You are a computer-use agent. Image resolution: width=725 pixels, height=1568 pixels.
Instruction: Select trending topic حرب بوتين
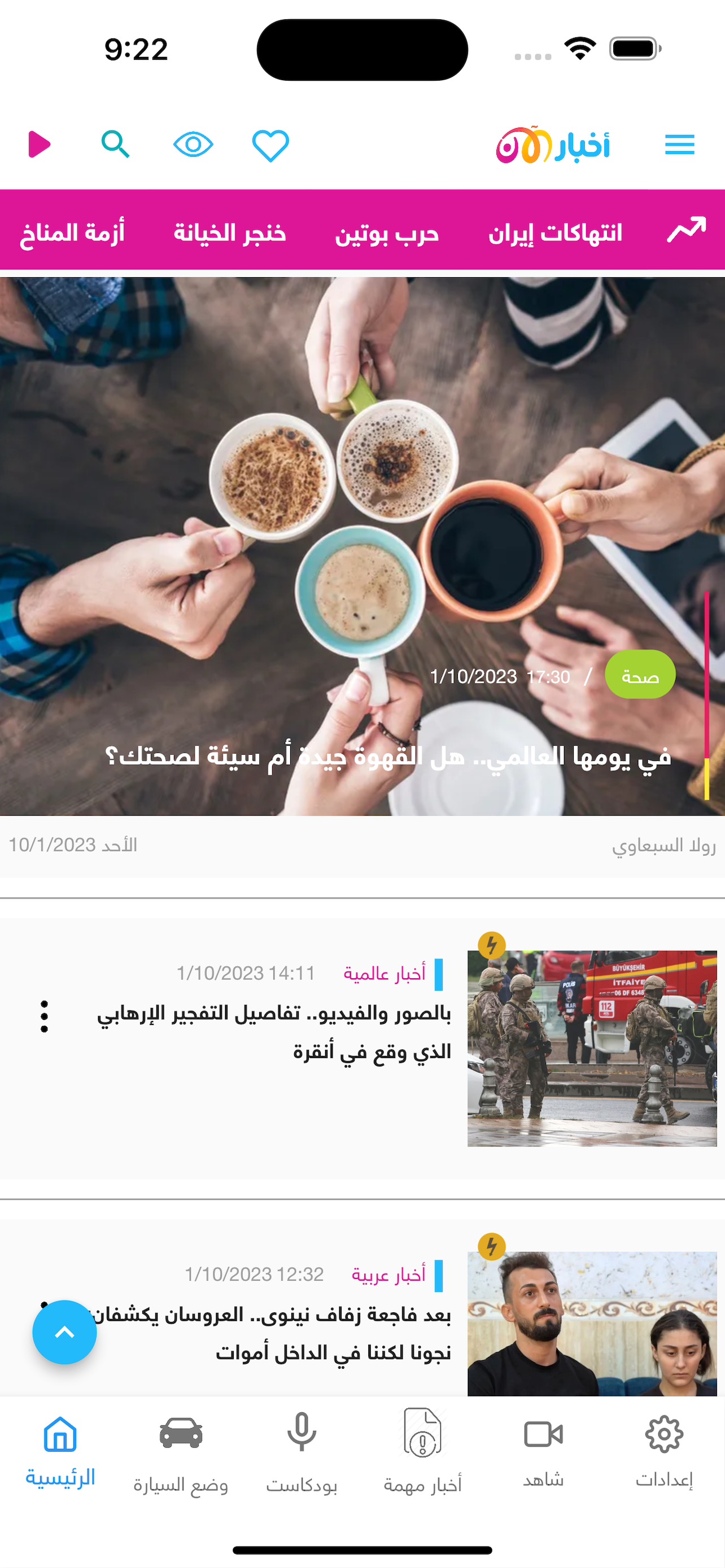(x=387, y=234)
